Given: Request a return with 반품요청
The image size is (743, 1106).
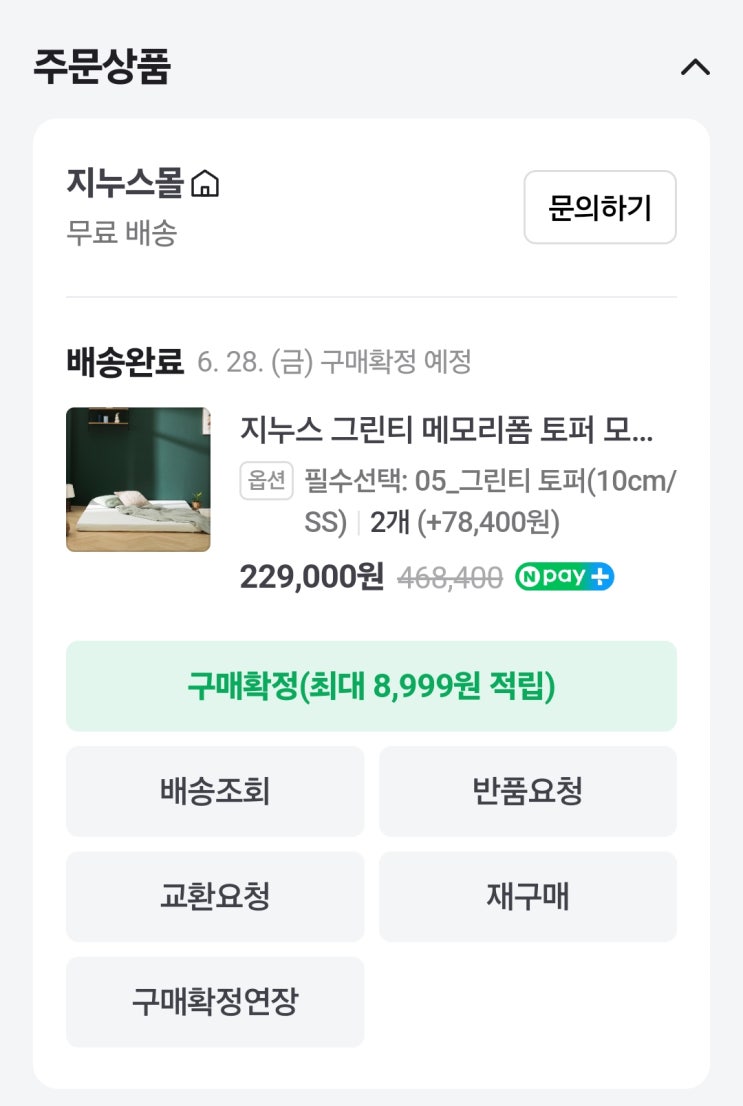Looking at the screenshot, I should coord(527,791).
